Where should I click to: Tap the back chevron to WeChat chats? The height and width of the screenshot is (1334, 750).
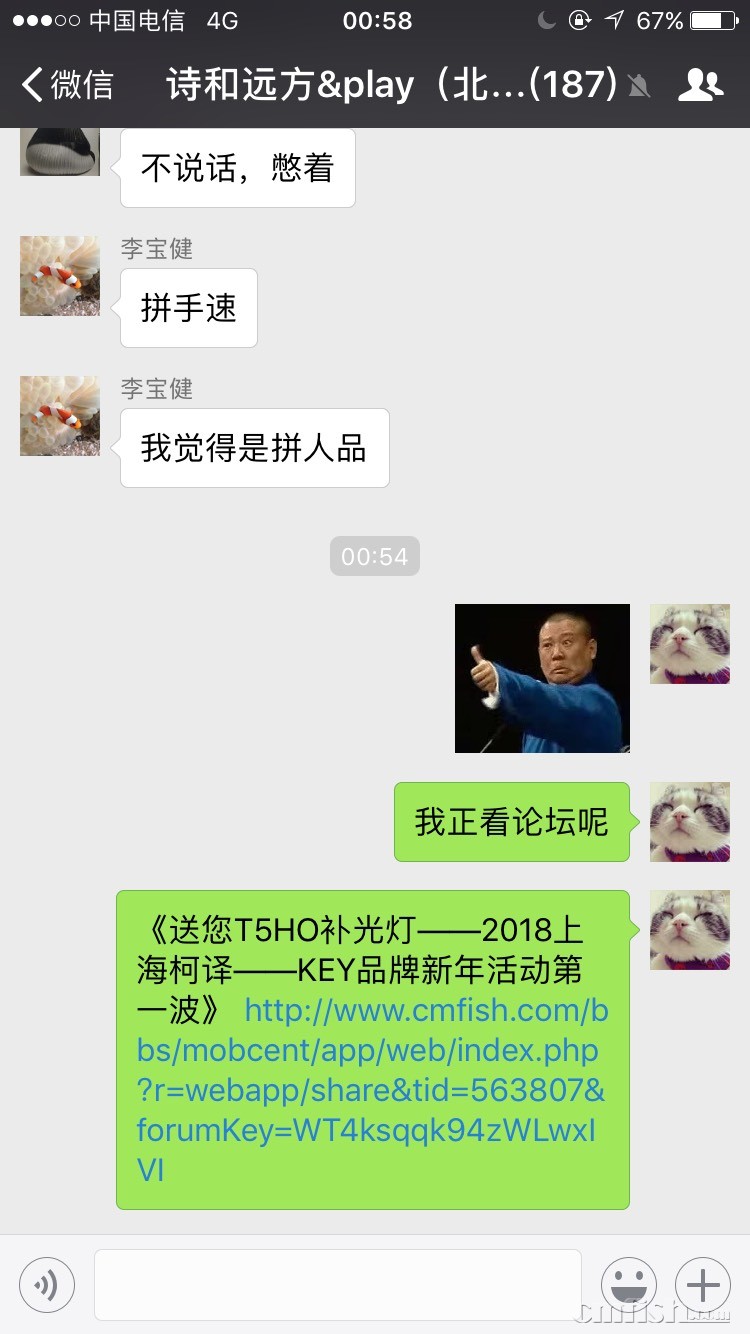[x=30, y=85]
